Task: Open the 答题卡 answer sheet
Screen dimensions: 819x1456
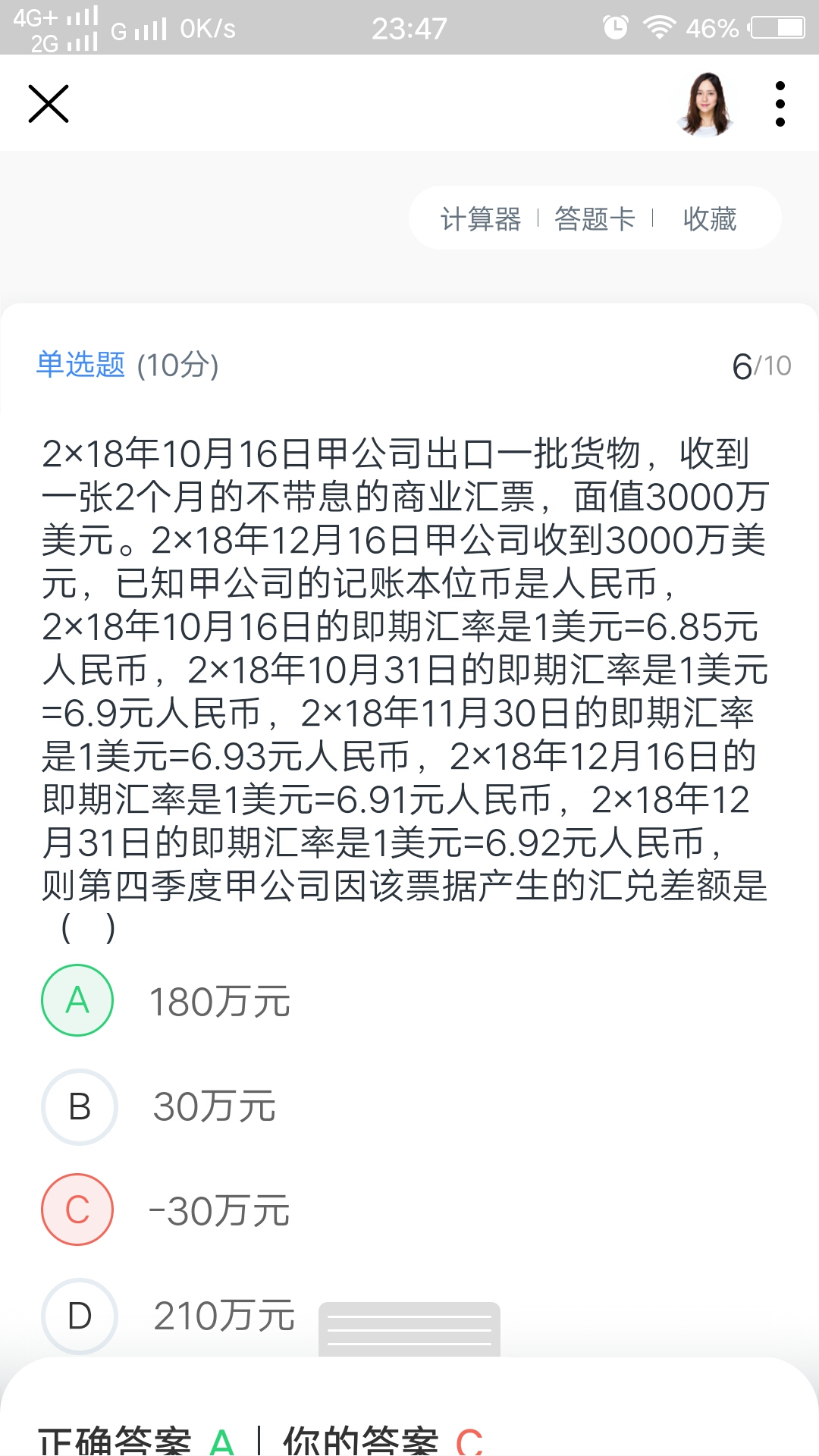Action: pos(595,219)
